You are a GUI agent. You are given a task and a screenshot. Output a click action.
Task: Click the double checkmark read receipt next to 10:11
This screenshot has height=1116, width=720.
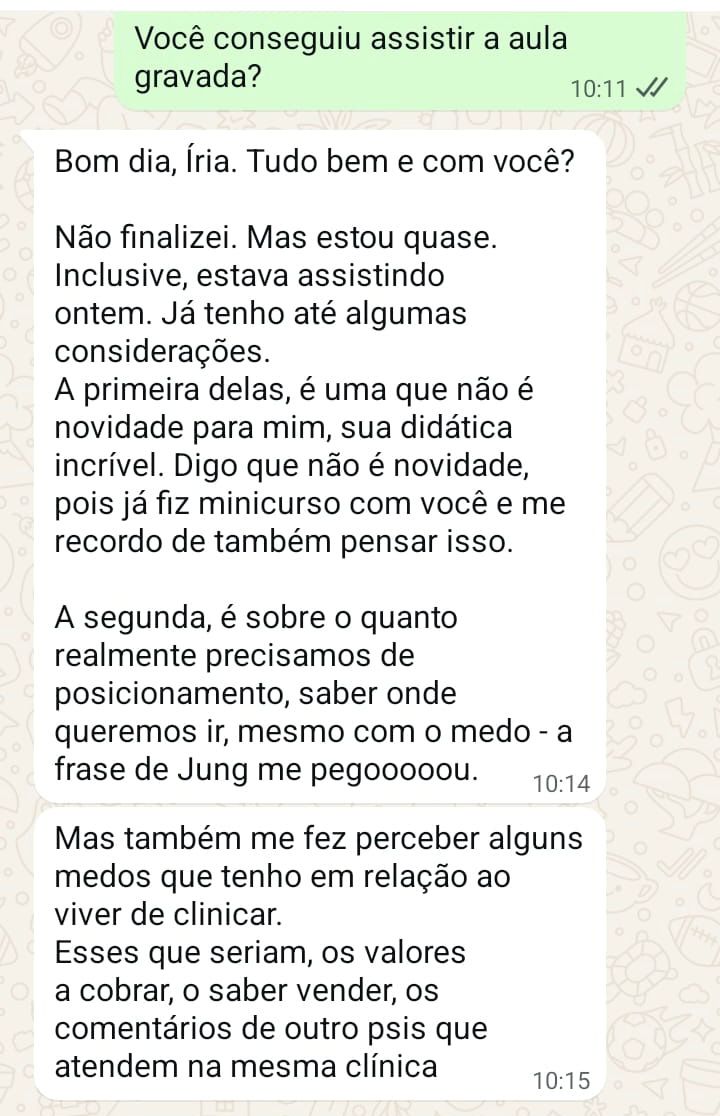[x=654, y=87]
